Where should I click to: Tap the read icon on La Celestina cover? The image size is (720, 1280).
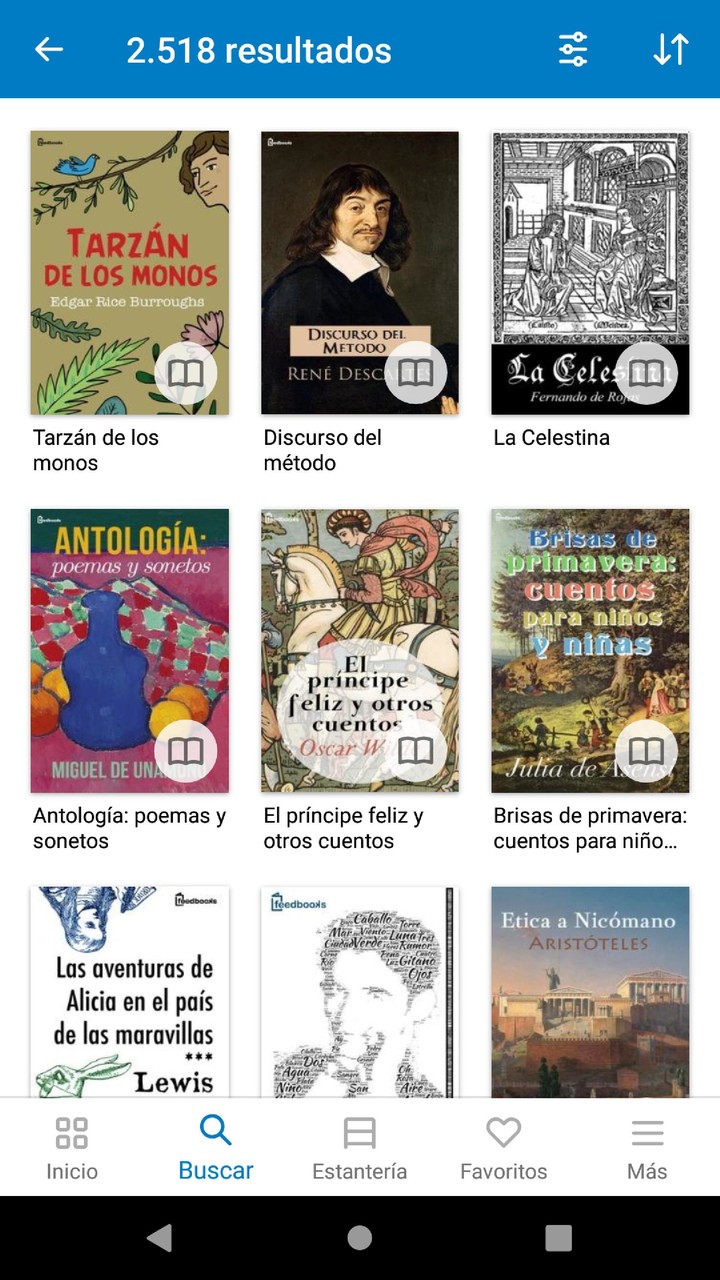pos(646,373)
